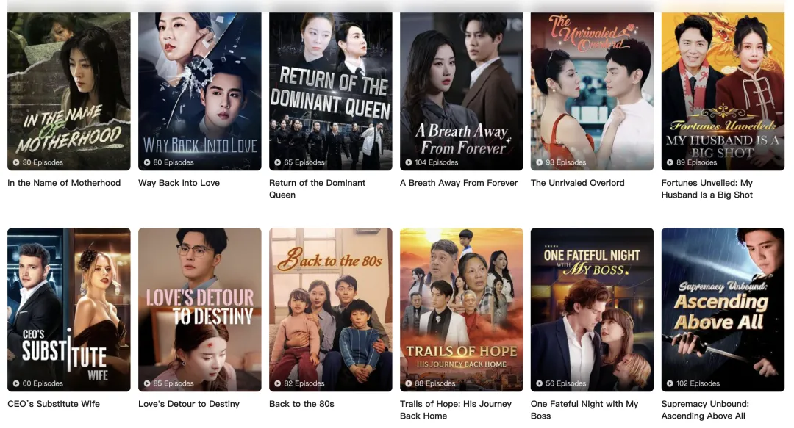Open Back to the 80s series
The height and width of the screenshot is (428, 794).
(x=331, y=309)
